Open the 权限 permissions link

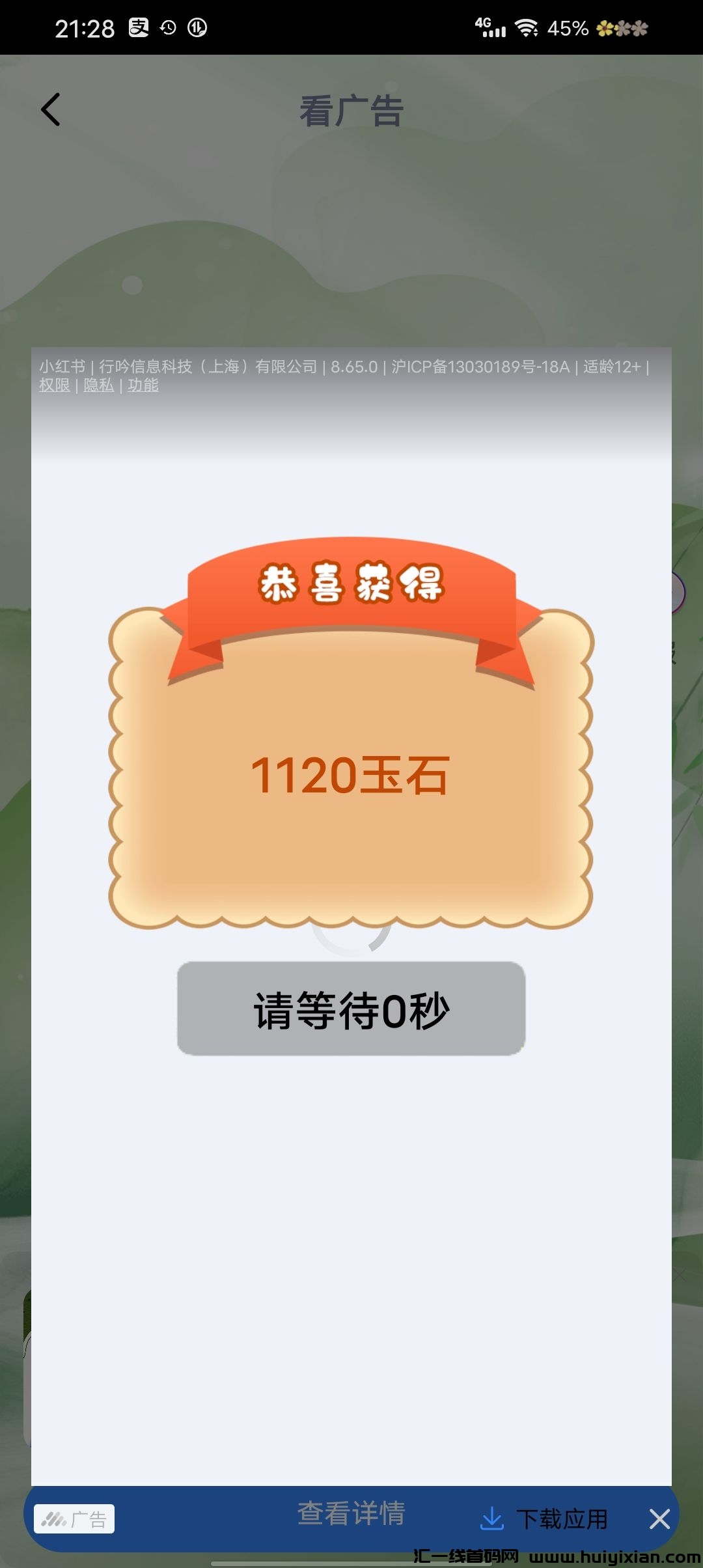click(53, 385)
